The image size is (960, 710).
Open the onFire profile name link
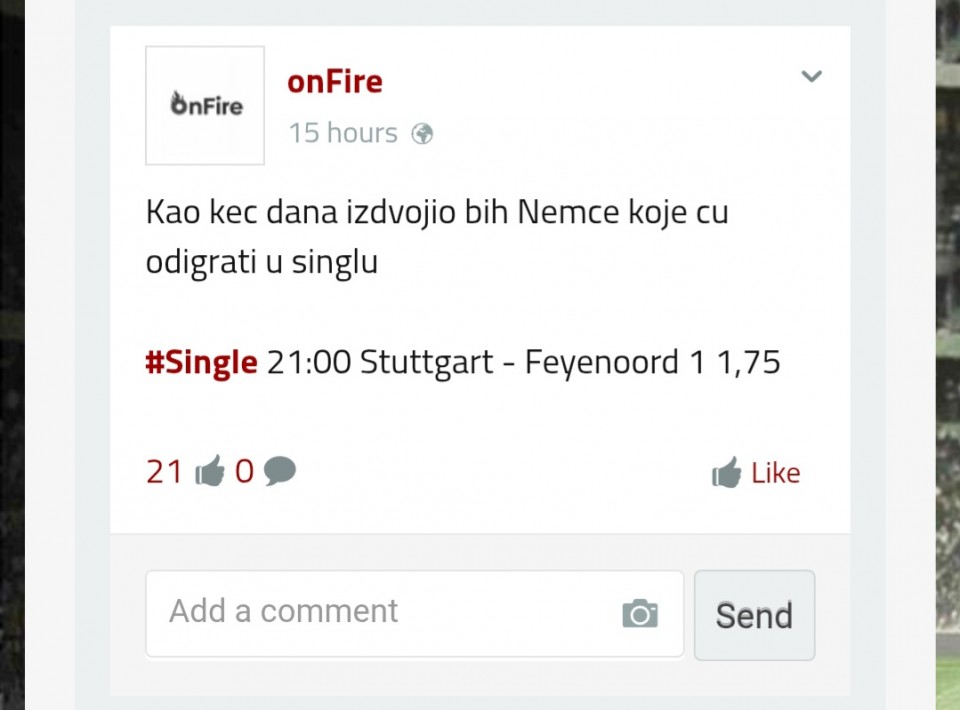coord(334,82)
